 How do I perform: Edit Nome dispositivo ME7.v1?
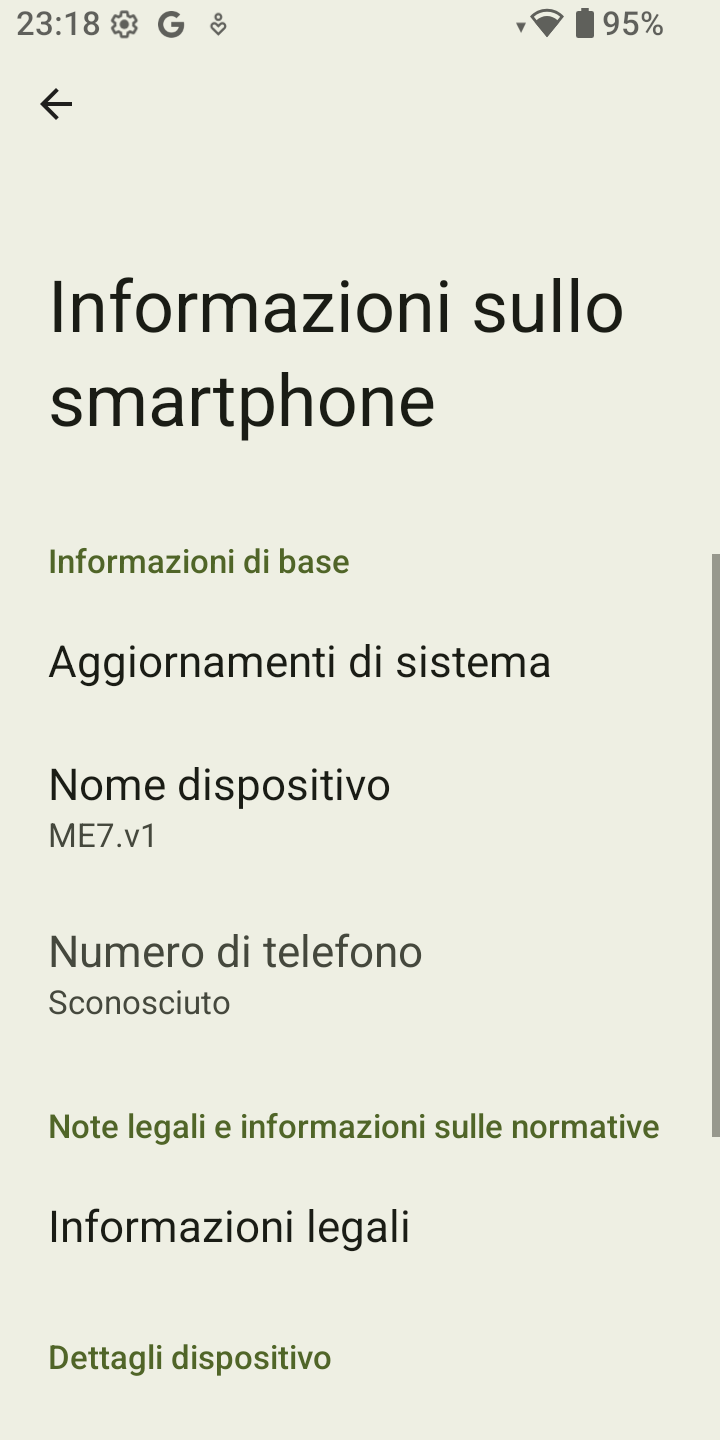pos(360,808)
